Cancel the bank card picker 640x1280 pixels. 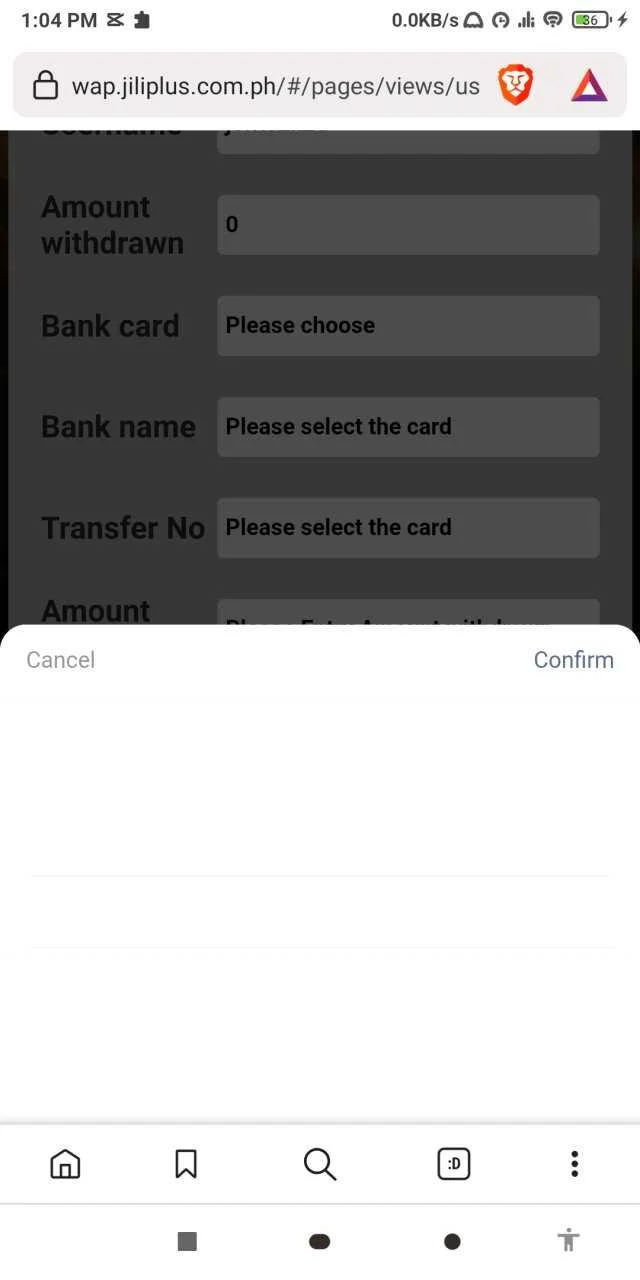coord(60,660)
